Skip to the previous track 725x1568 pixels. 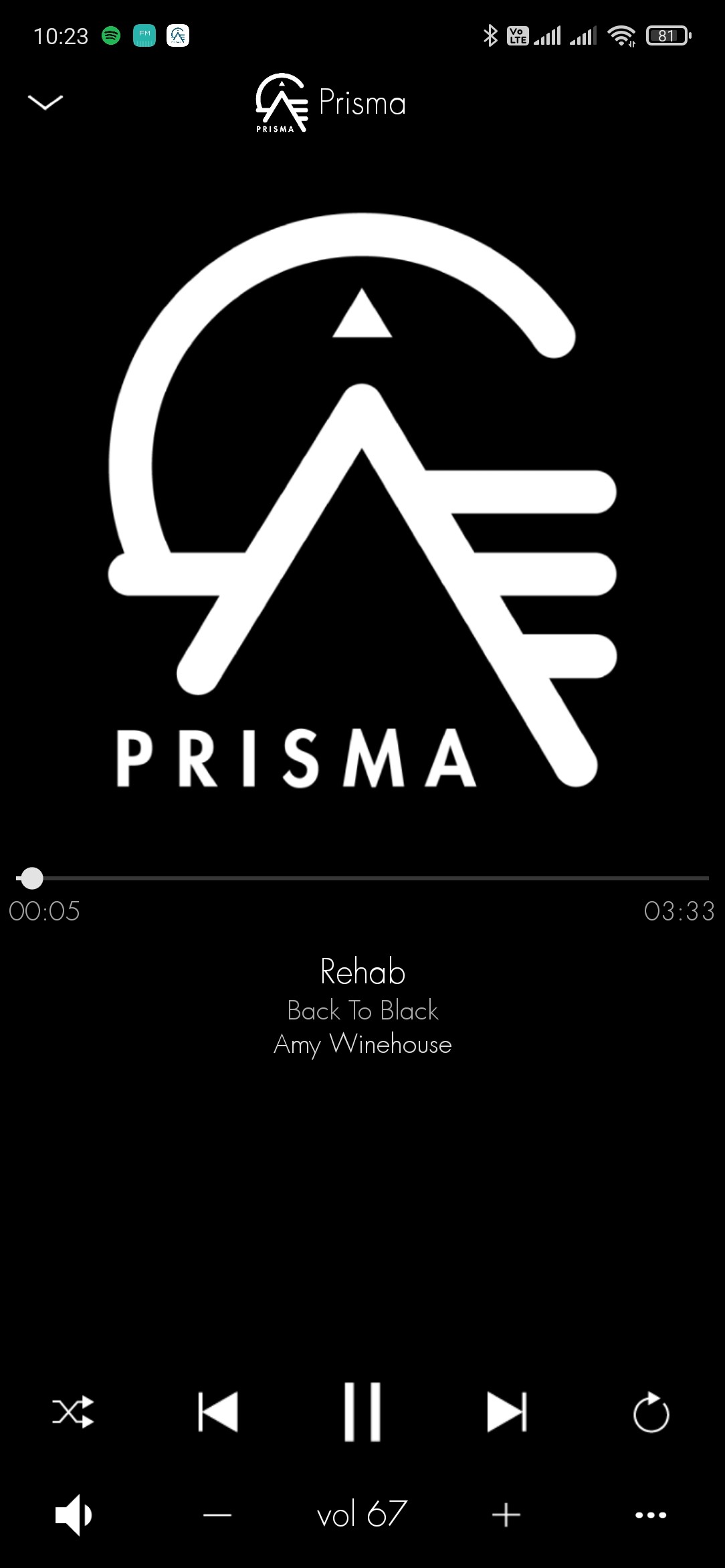click(x=218, y=1411)
